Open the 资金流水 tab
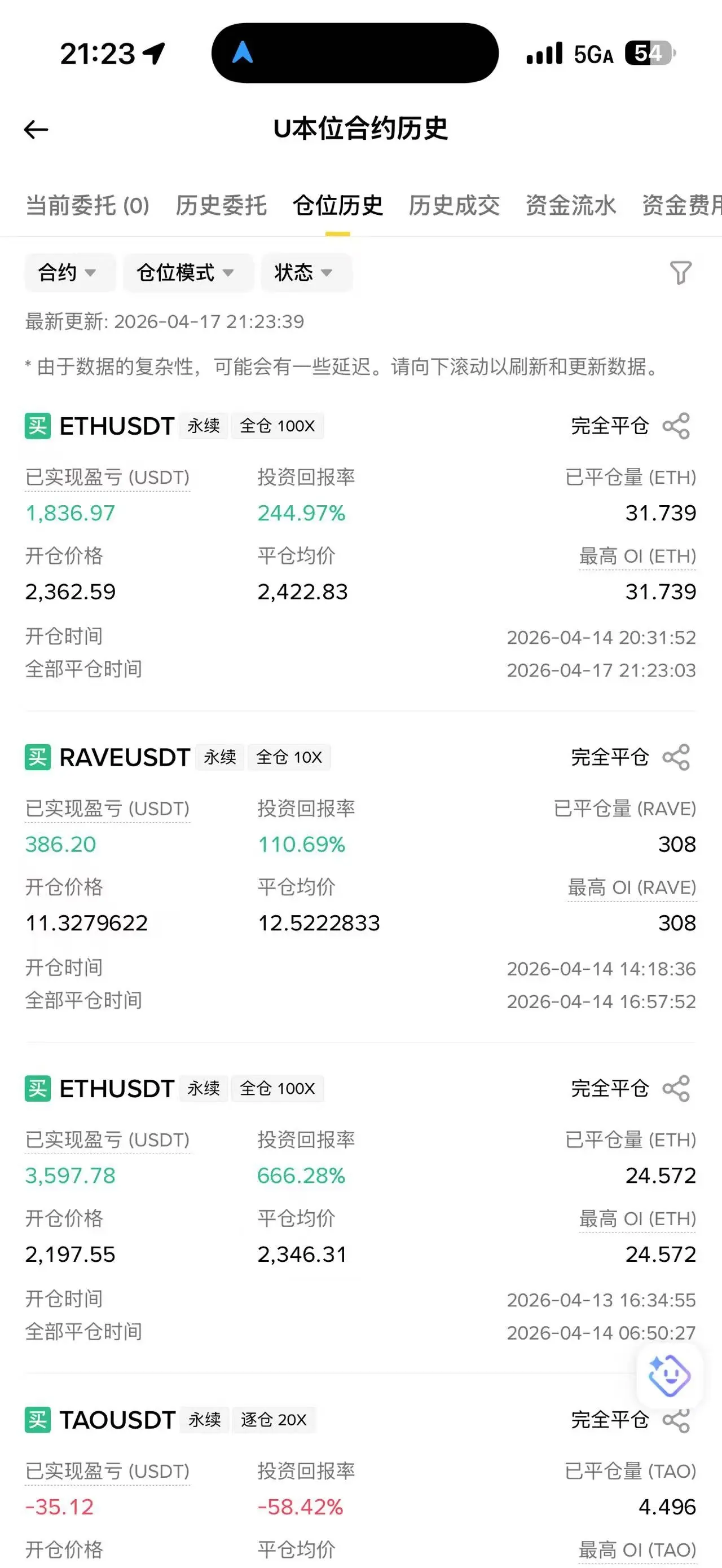This screenshot has width=722, height=1568. [570, 206]
